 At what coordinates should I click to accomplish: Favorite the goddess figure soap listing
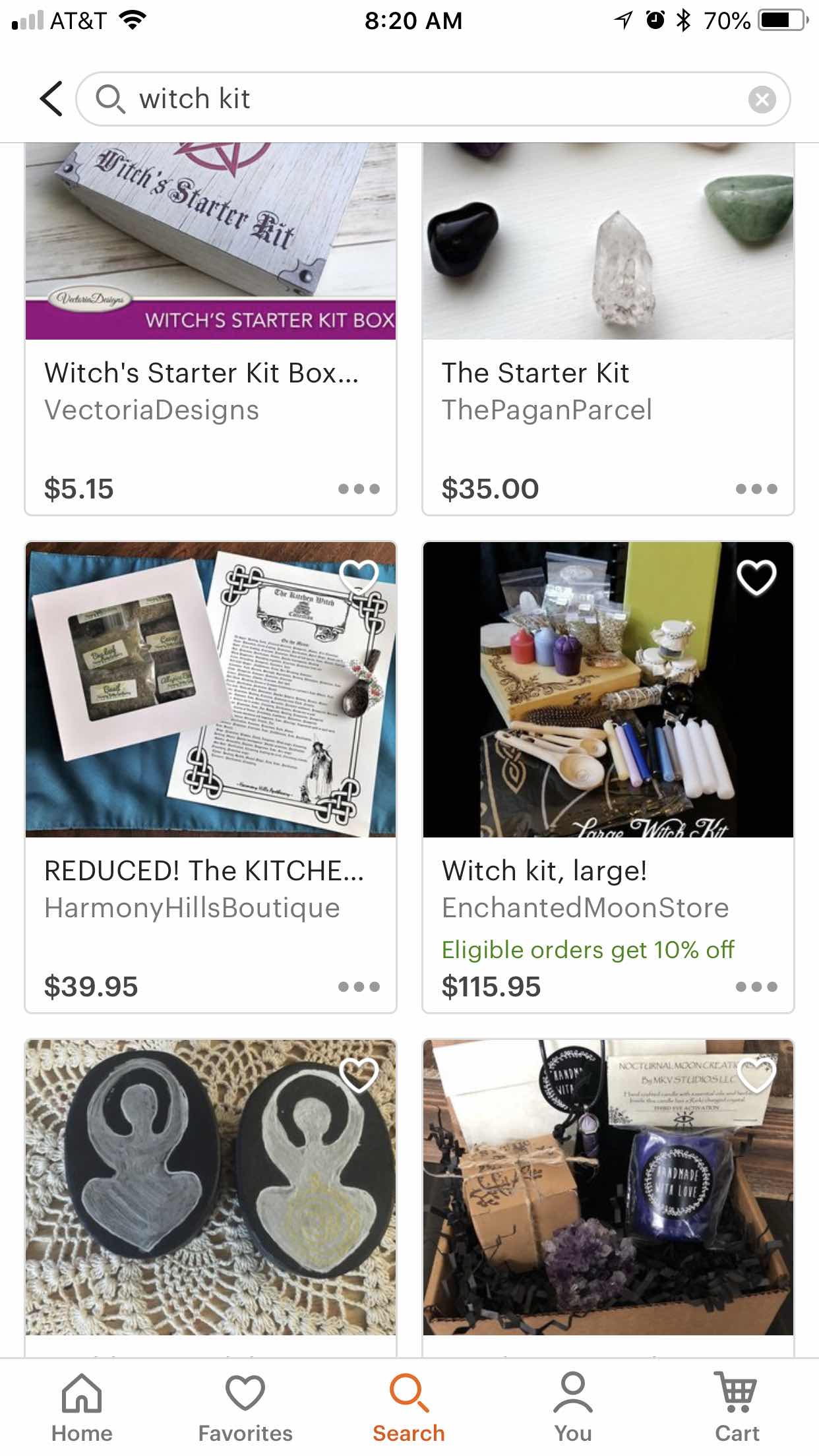point(359,1075)
